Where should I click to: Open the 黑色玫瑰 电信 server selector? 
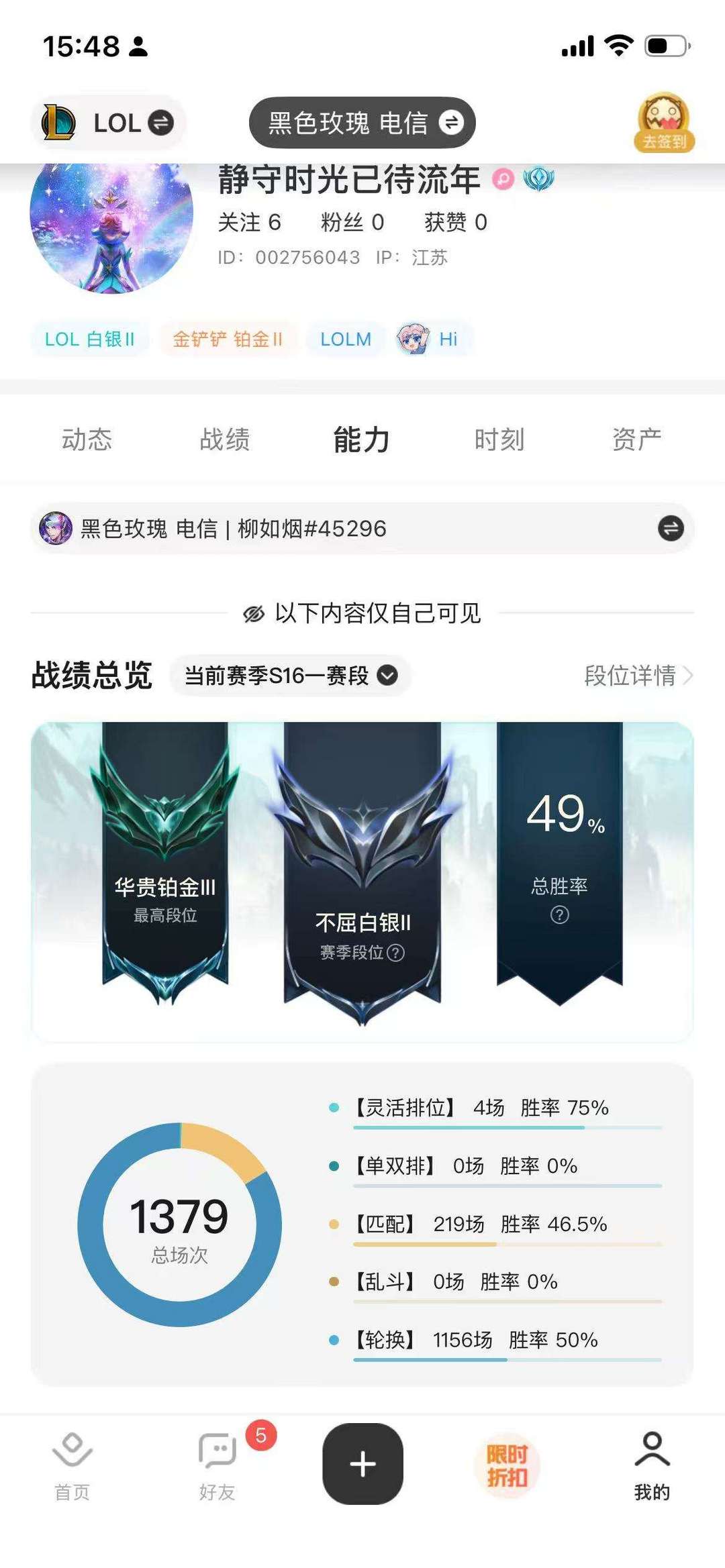(x=362, y=123)
